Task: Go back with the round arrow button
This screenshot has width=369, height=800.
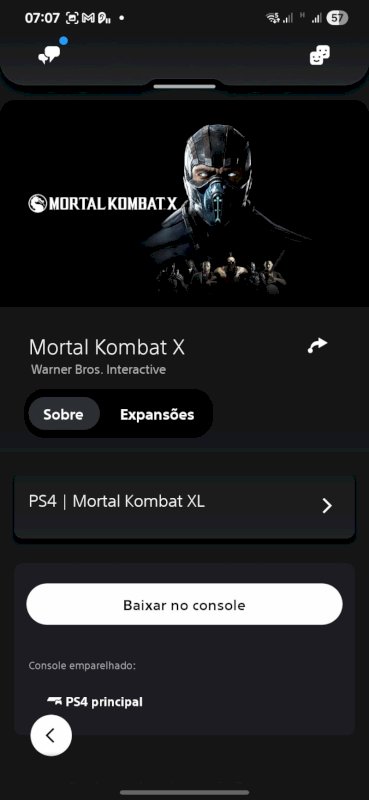Action: [x=51, y=735]
